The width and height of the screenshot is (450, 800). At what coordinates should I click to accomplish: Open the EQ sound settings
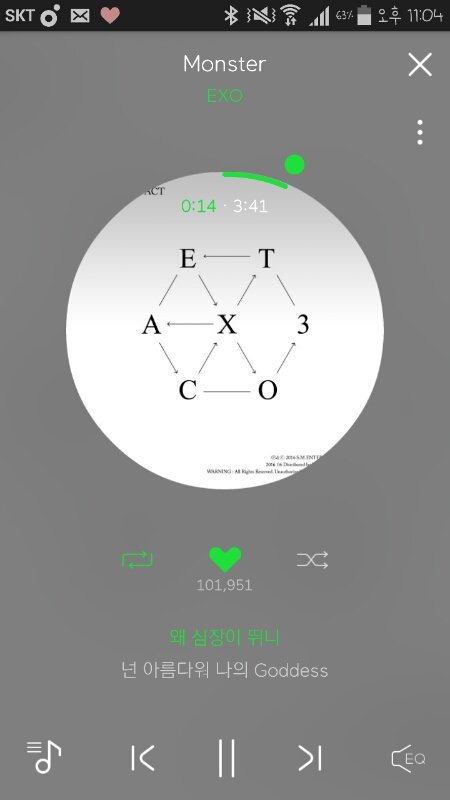(408, 759)
